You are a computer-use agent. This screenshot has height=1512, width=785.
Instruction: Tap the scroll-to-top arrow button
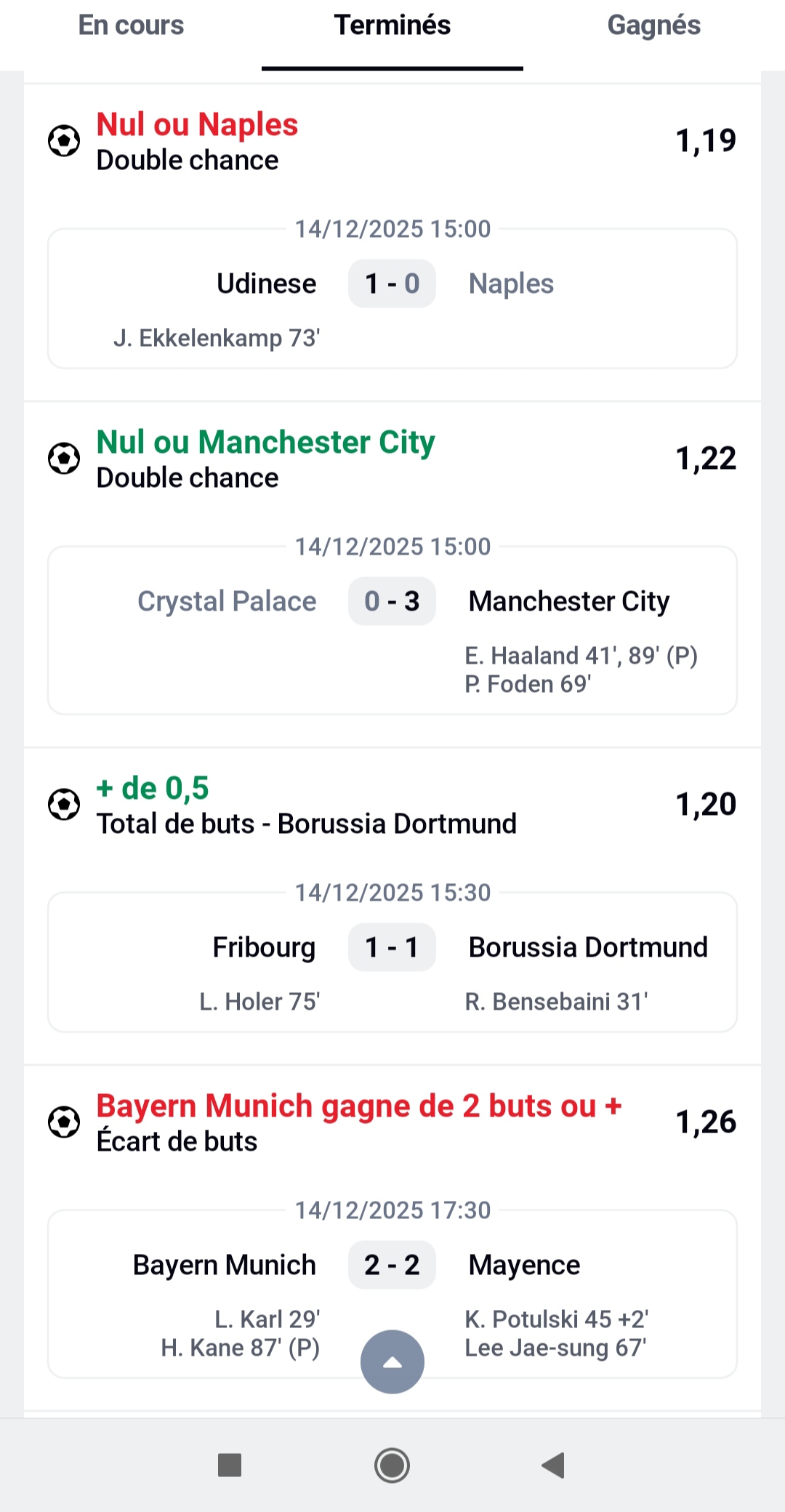[x=392, y=1362]
